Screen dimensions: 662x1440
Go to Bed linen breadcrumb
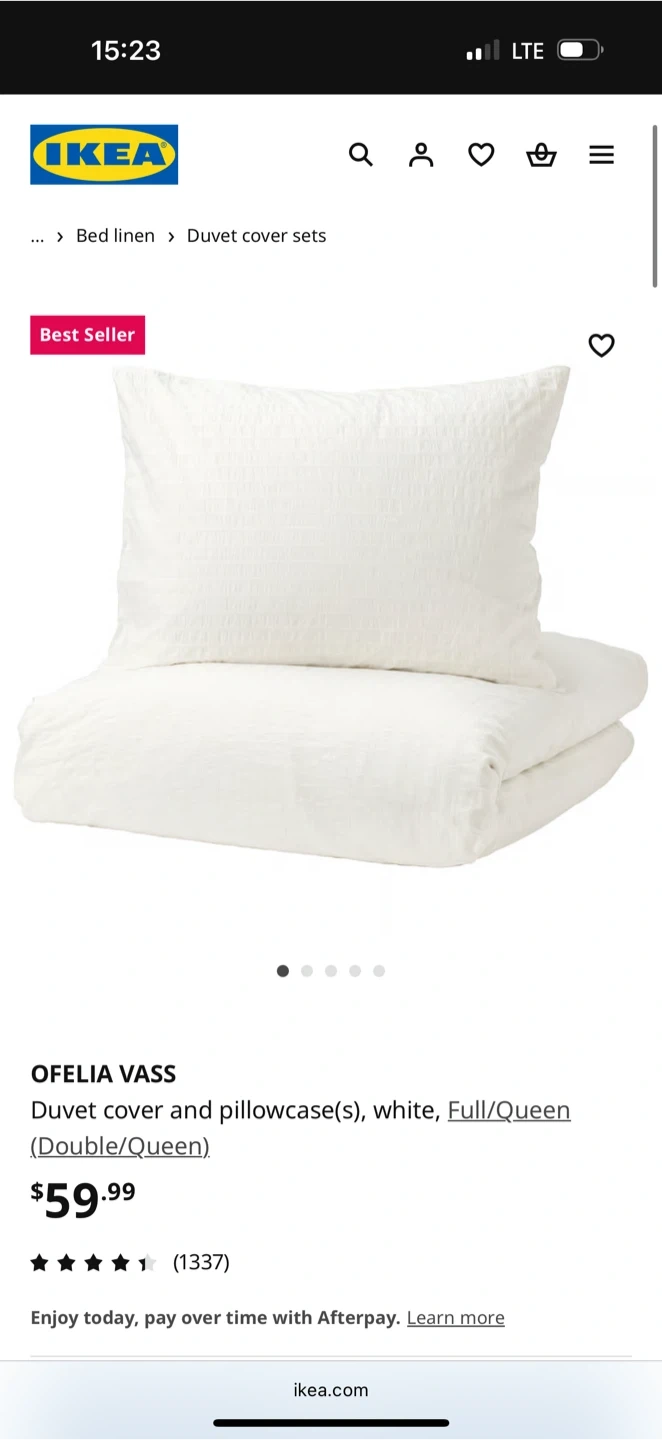coord(115,236)
